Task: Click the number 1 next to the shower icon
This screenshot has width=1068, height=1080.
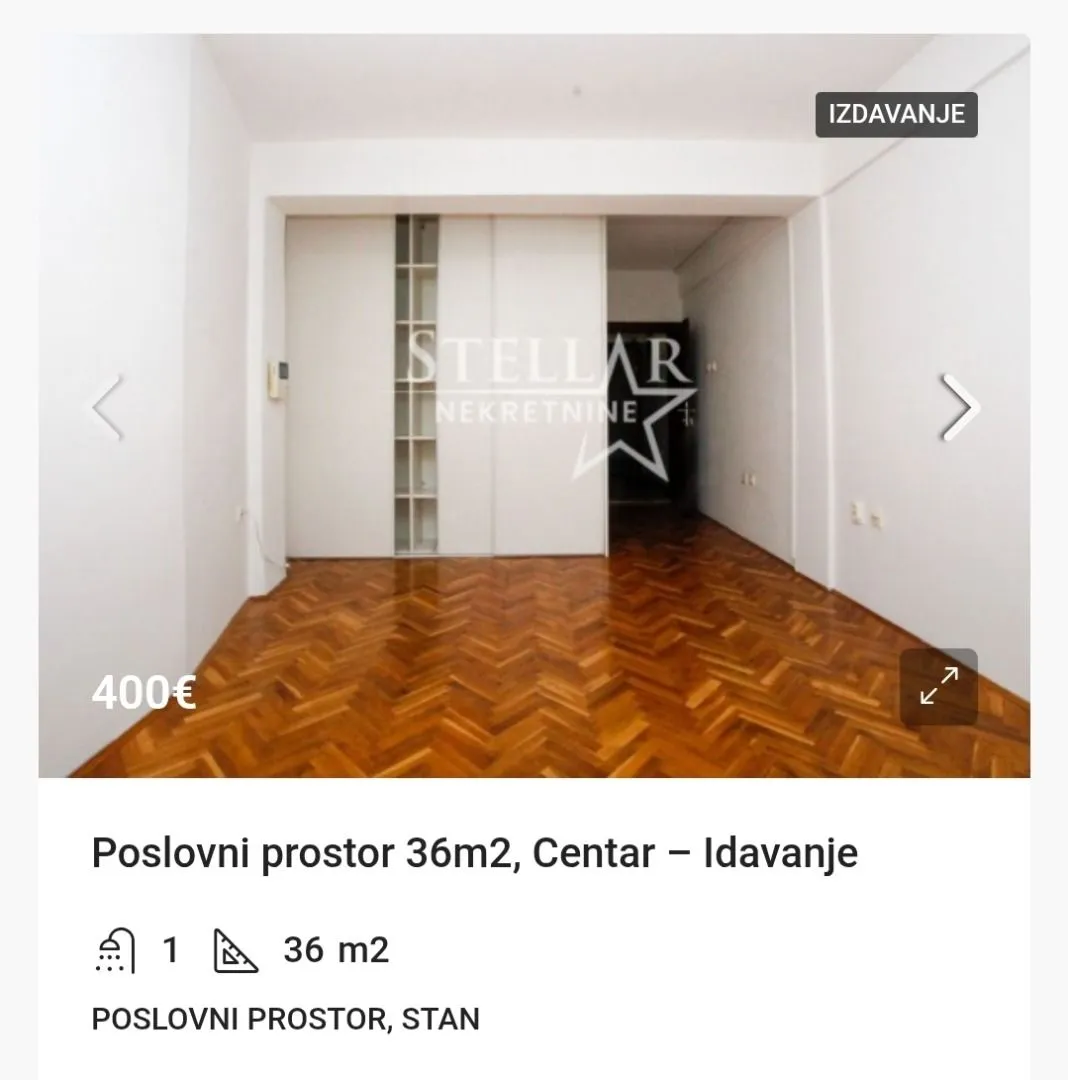Action: [171, 950]
